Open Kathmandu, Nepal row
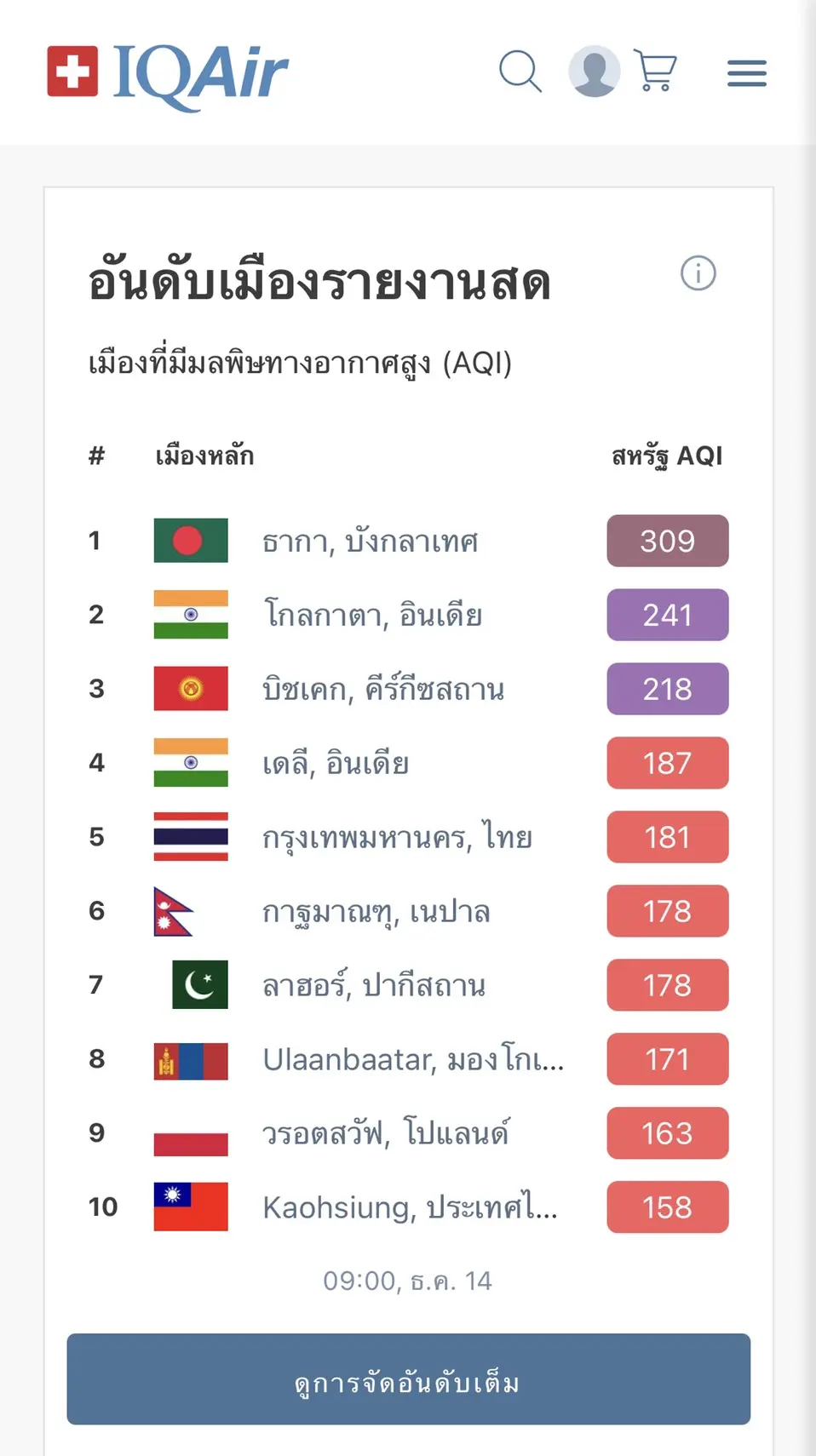The width and height of the screenshot is (816, 1456). pos(376,912)
